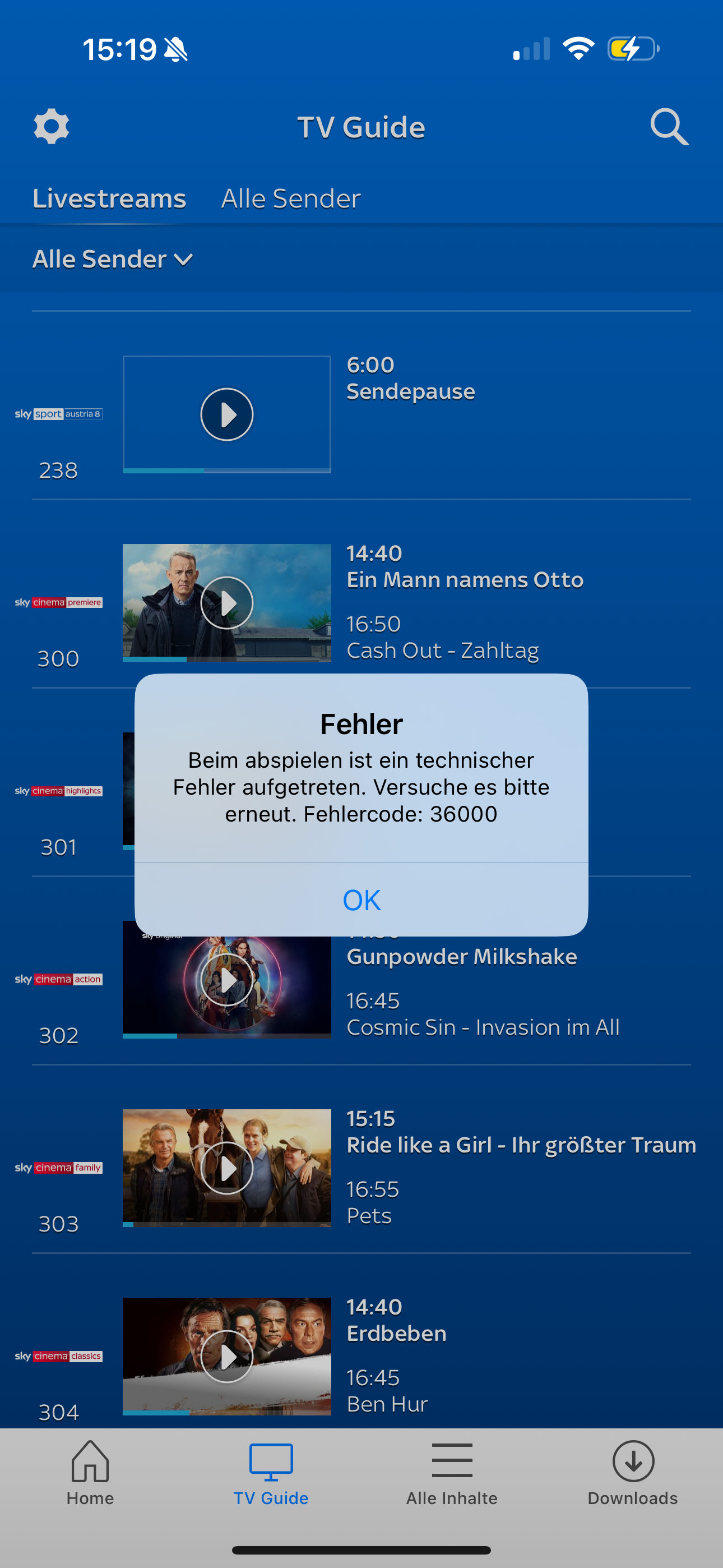Expand the Alle Sender filter dropdown
The height and width of the screenshot is (1568, 723).
click(x=113, y=259)
